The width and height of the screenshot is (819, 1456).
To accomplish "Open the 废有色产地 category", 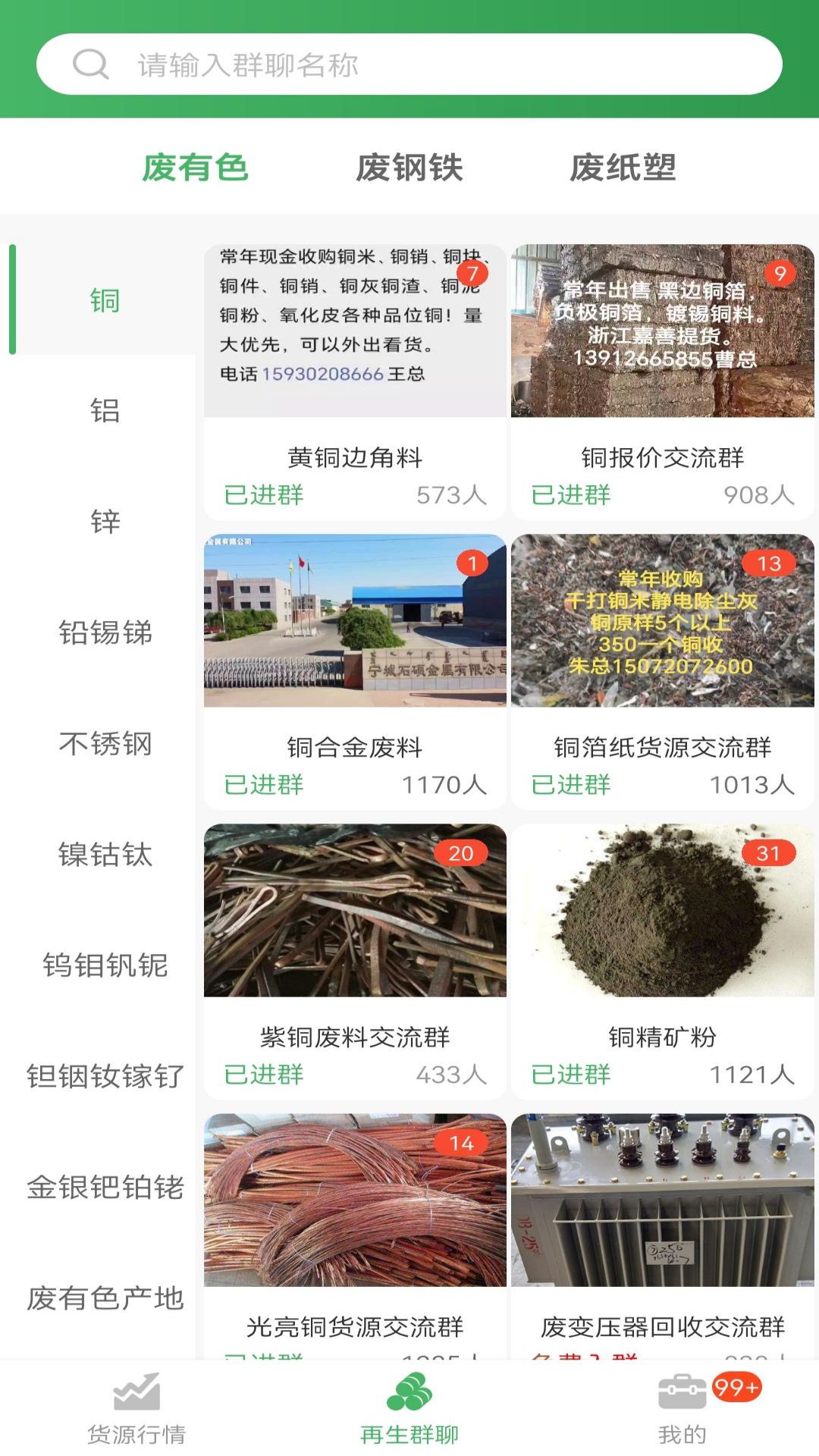I will [x=105, y=1298].
